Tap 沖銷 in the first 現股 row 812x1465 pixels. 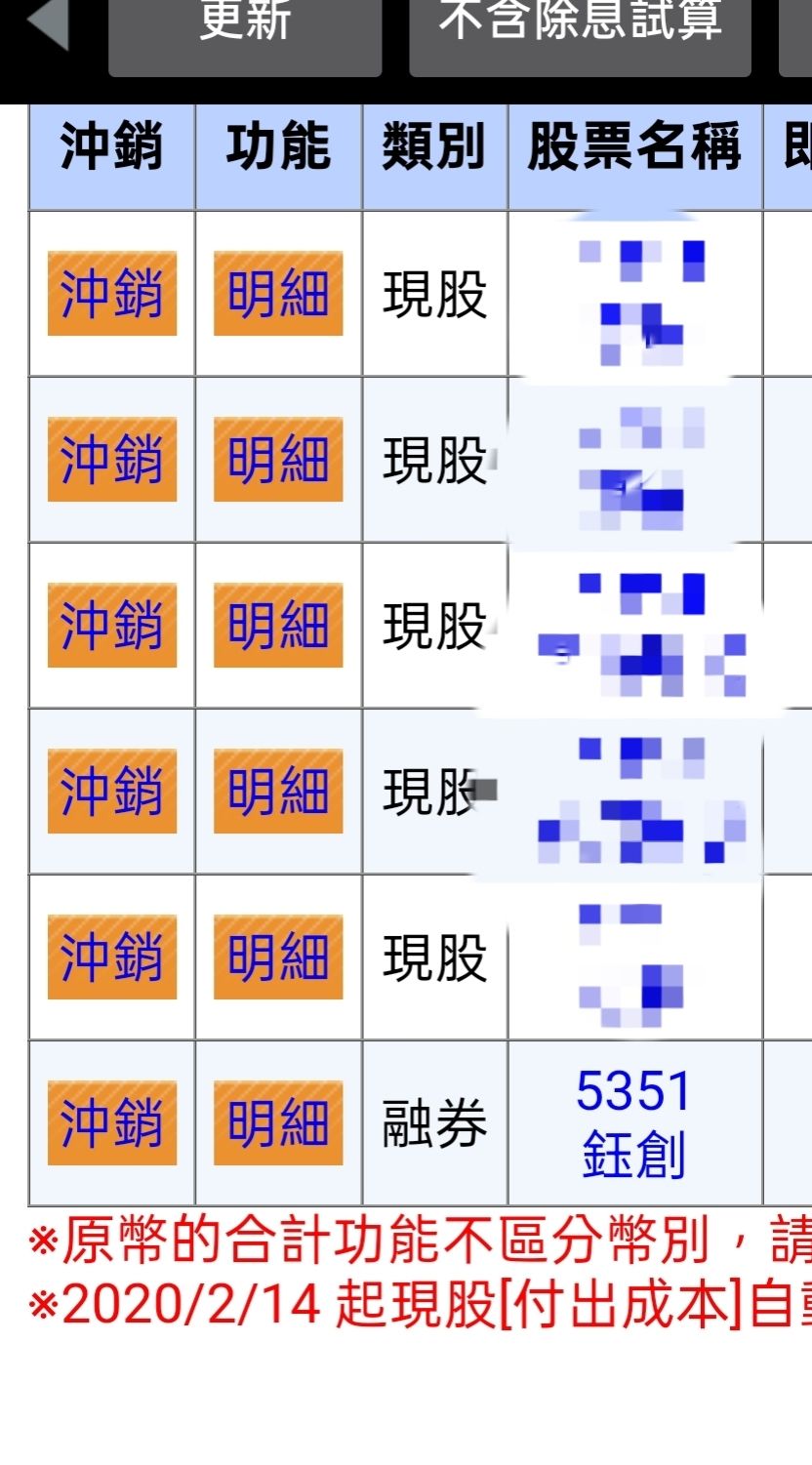112,293
